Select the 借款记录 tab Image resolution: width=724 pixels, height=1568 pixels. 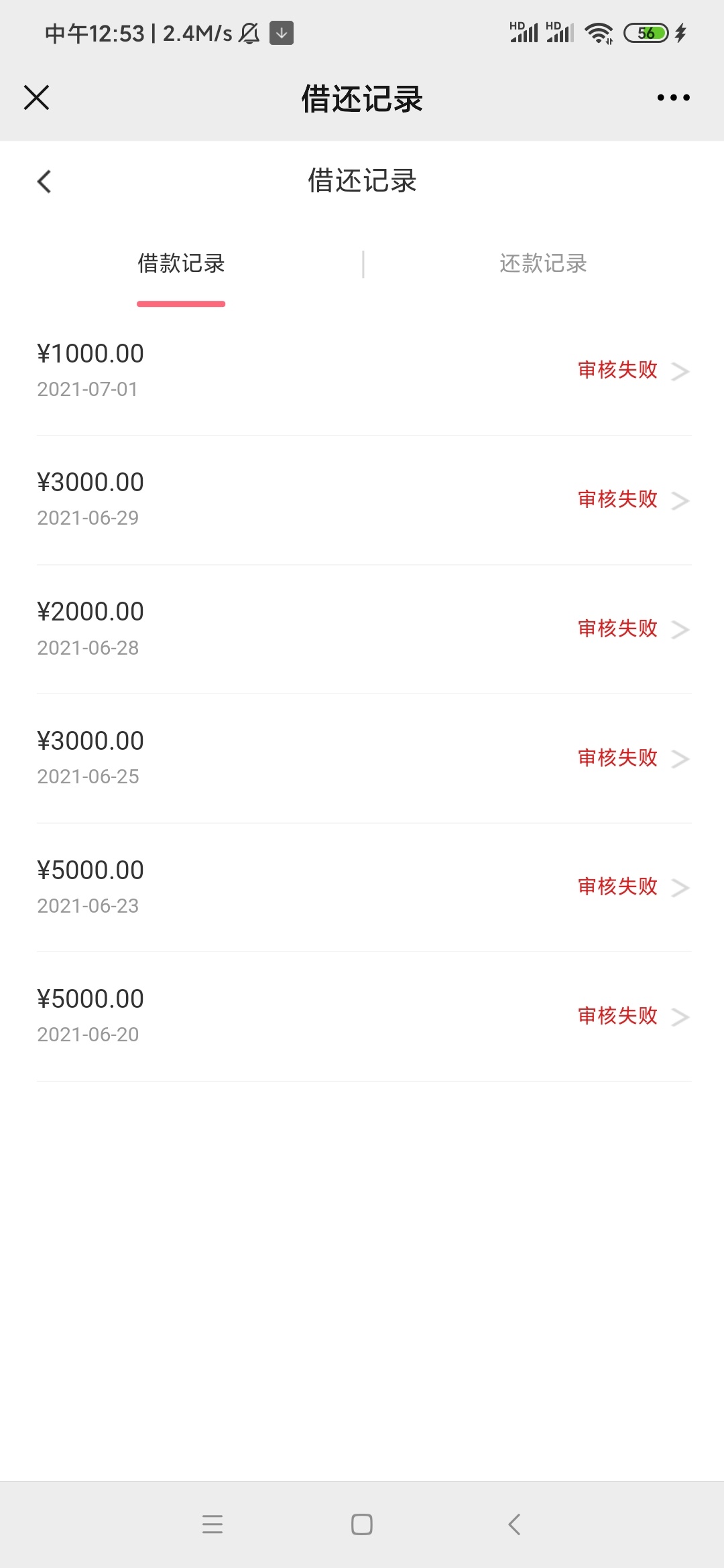tap(181, 264)
